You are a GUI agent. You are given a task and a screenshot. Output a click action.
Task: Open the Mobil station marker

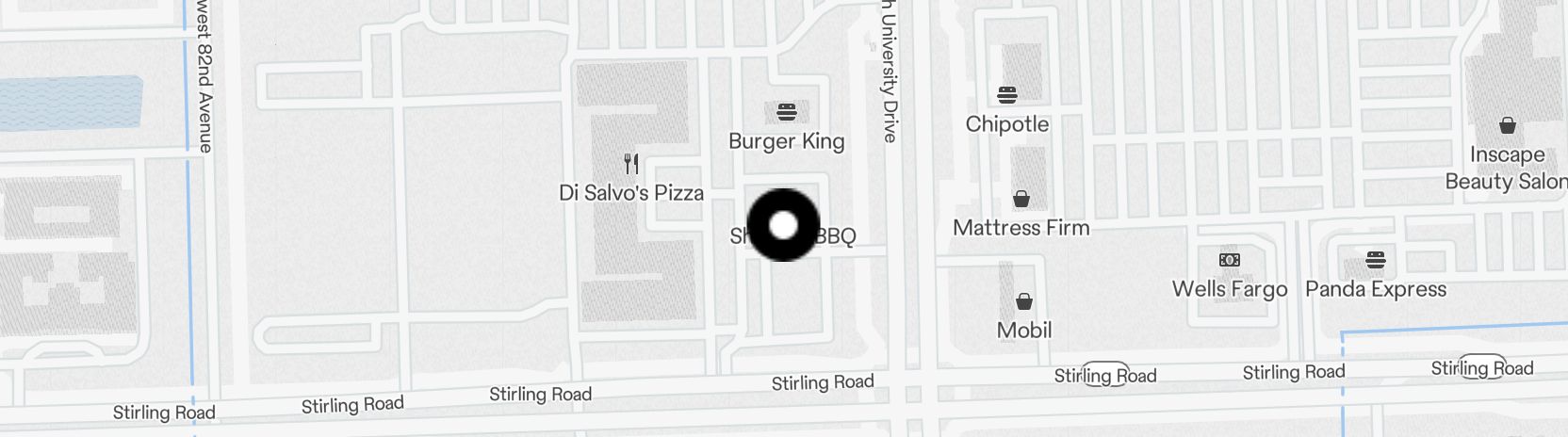(1024, 302)
